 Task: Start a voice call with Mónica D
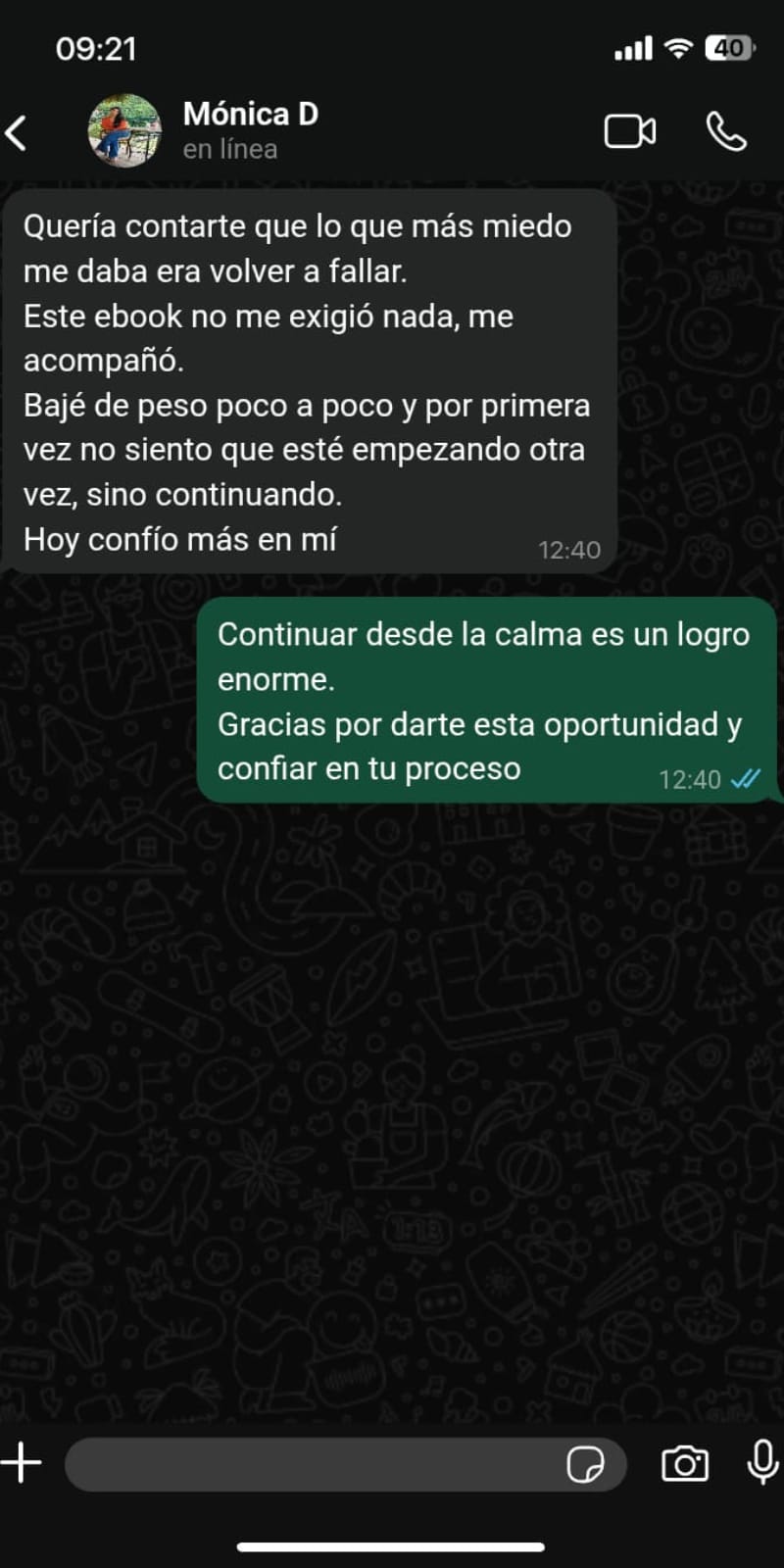point(726,131)
